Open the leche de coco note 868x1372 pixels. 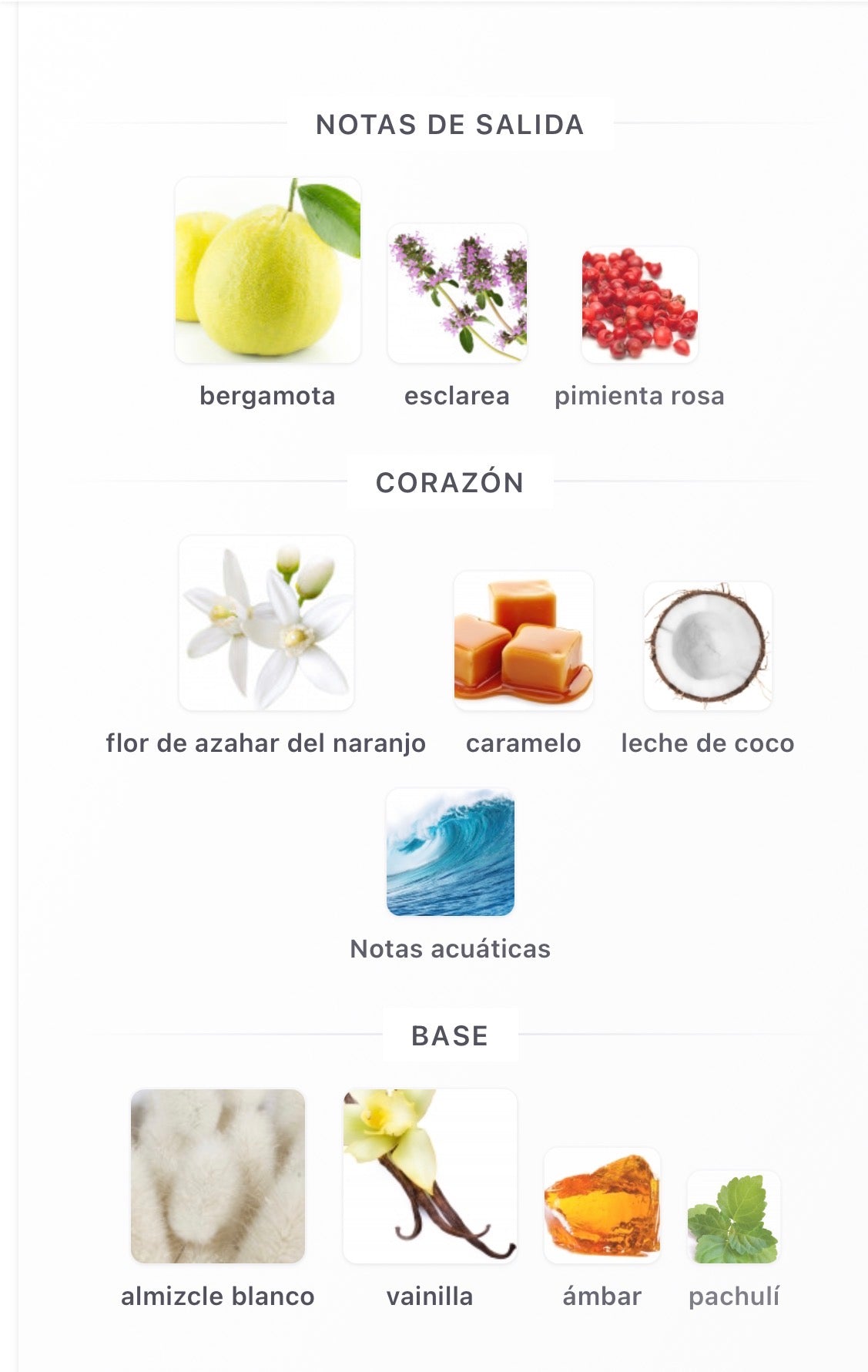click(708, 646)
